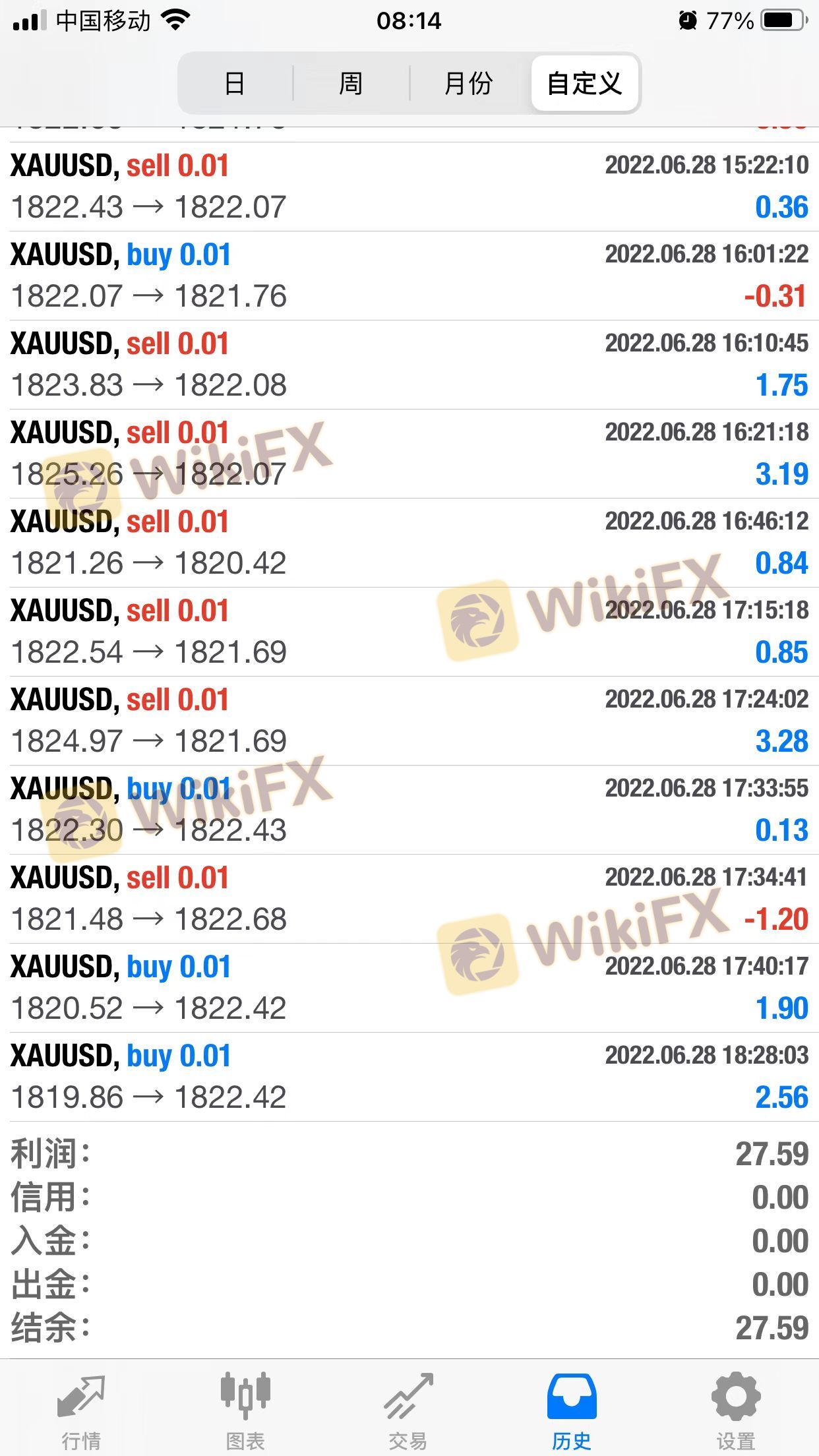Image resolution: width=819 pixels, height=1456 pixels.
Task: Tap the 历史 history tab
Action: coord(572,1410)
